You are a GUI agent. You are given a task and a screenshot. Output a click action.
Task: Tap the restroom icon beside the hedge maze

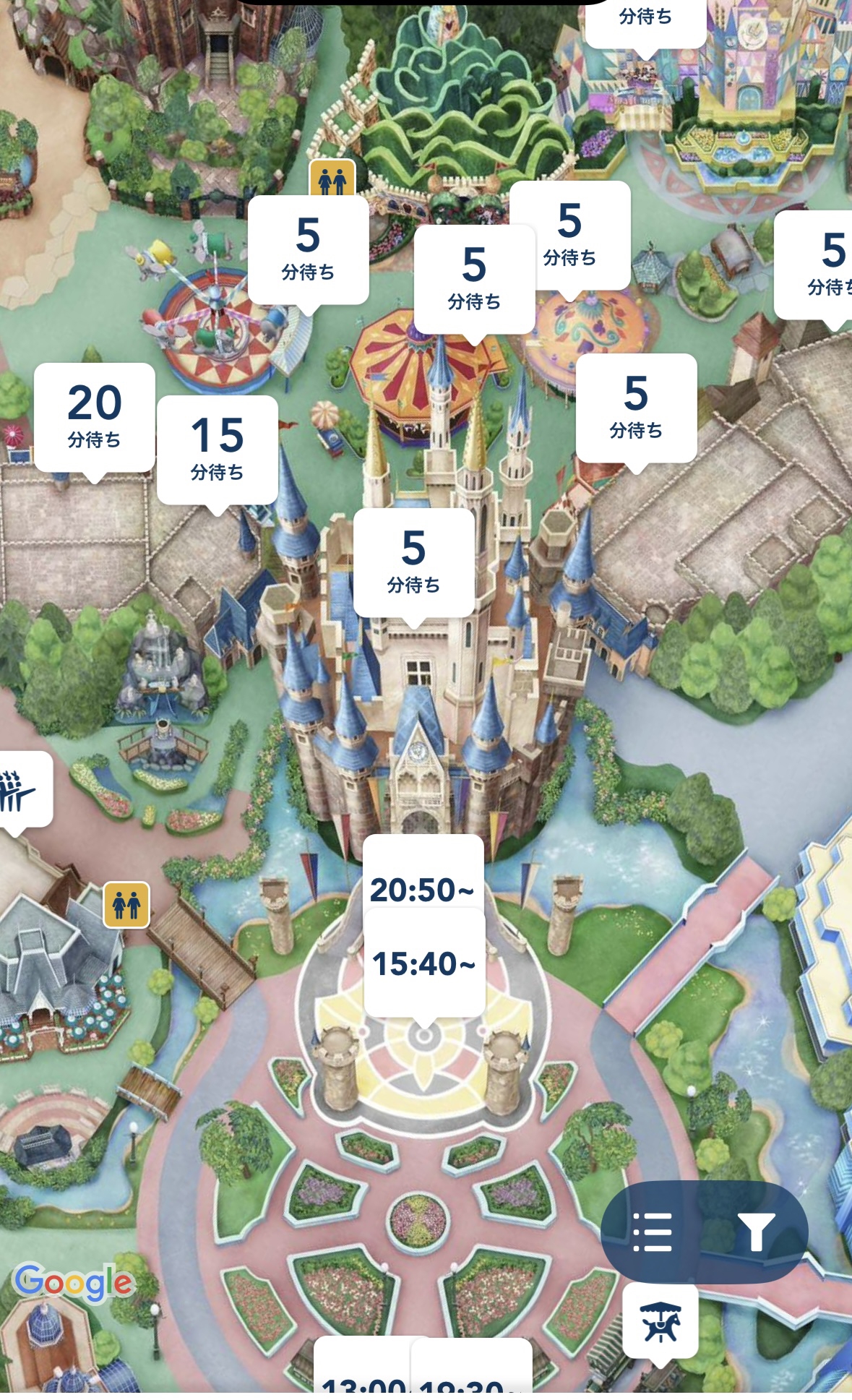332,178
